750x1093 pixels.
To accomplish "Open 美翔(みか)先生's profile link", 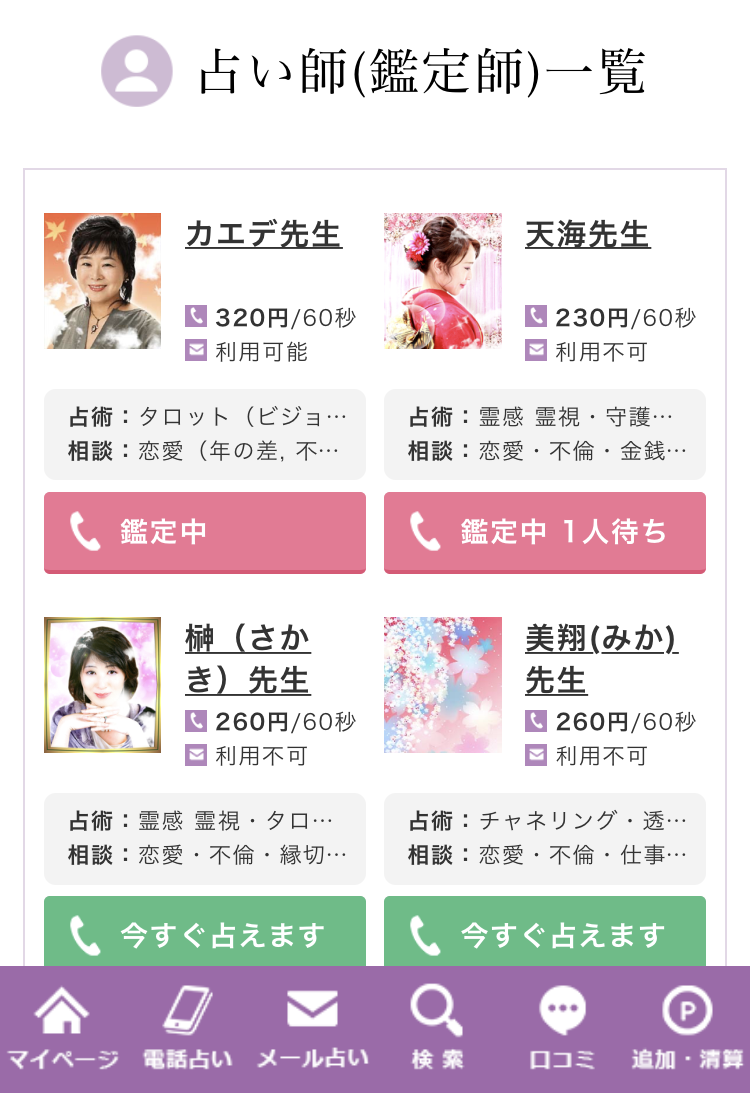I will (x=601, y=659).
